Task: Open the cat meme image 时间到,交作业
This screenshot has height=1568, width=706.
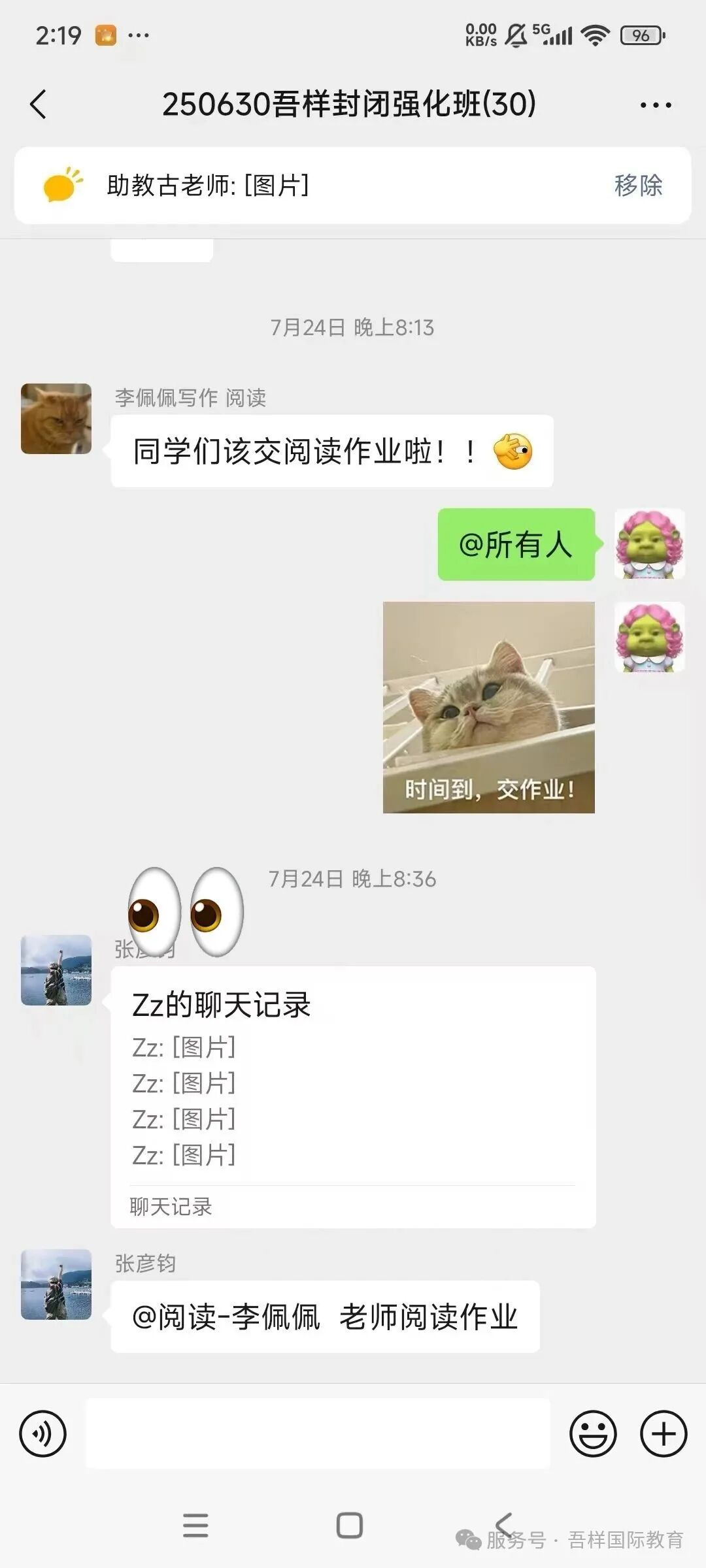Action: coord(488,707)
